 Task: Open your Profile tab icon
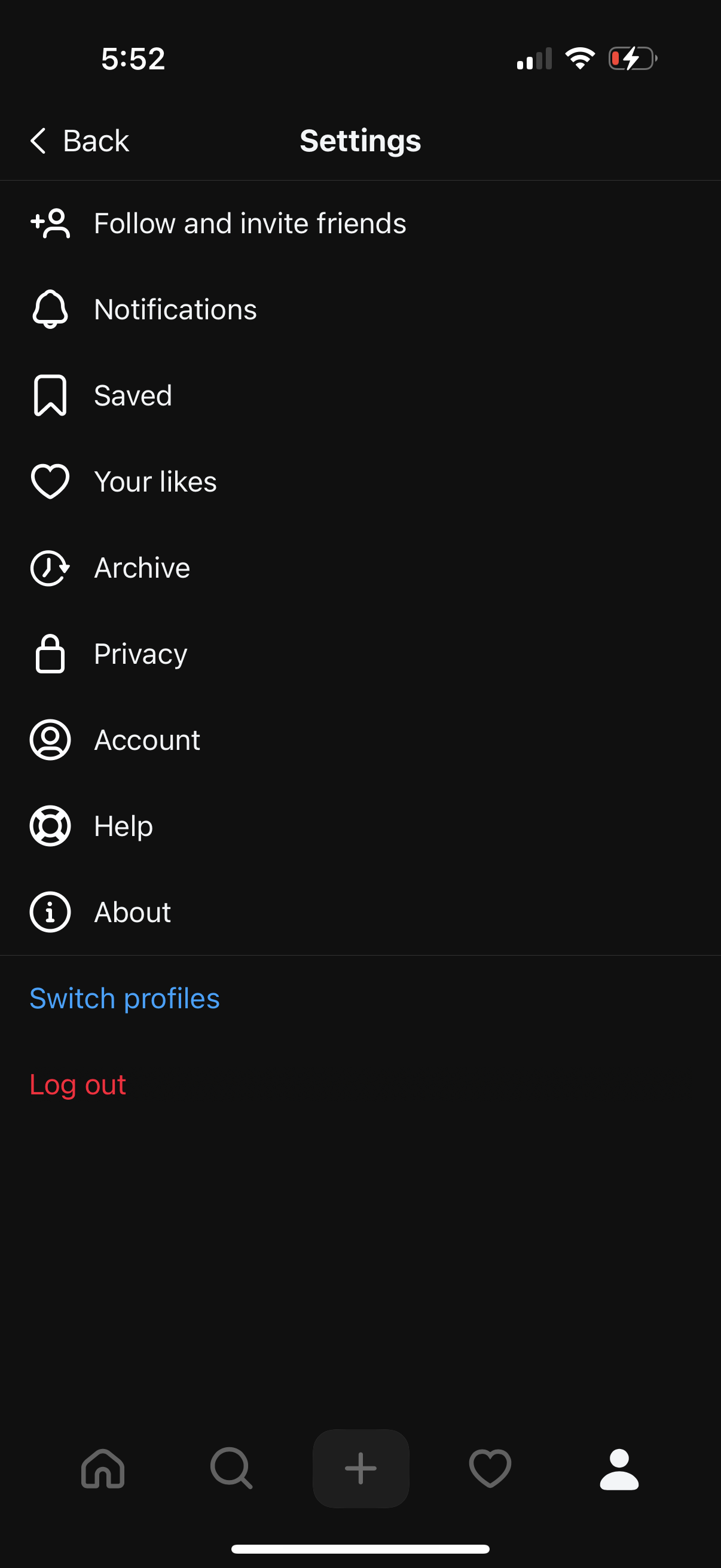[x=618, y=1468]
